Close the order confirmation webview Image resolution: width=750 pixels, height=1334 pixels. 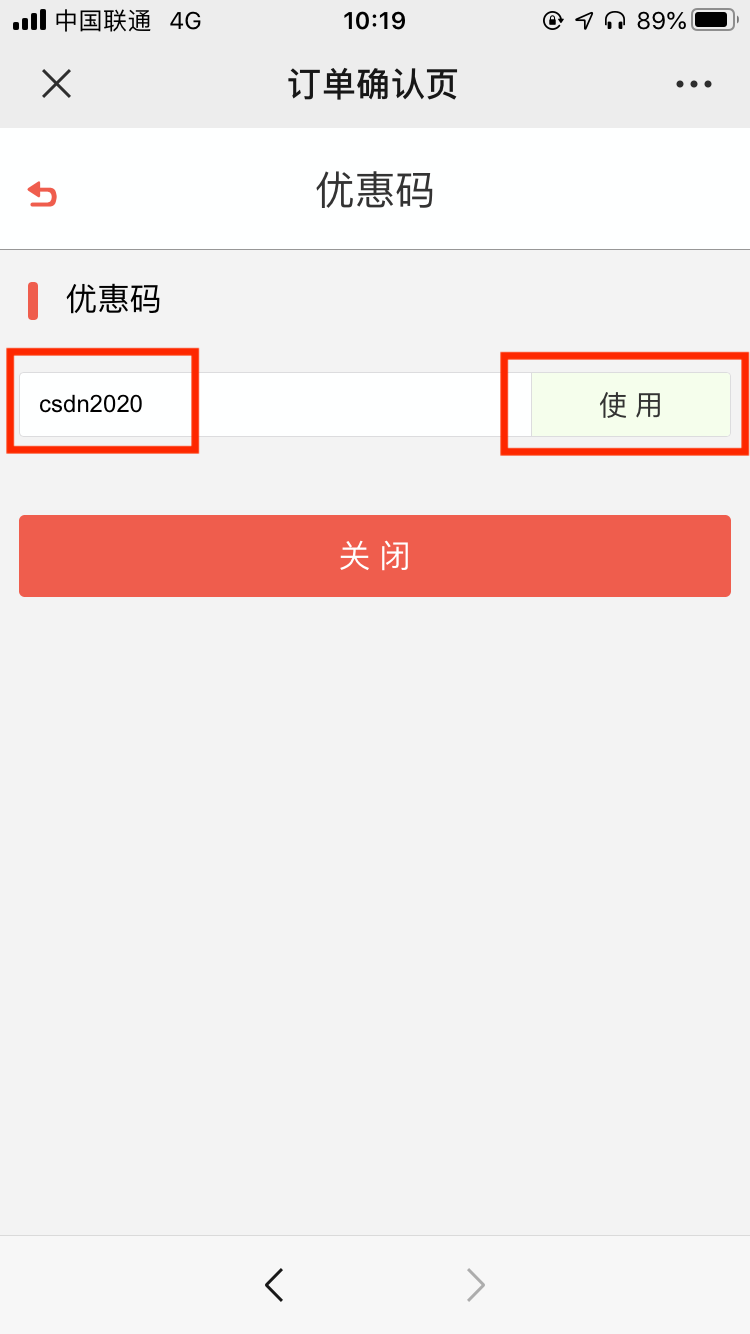coord(56,84)
